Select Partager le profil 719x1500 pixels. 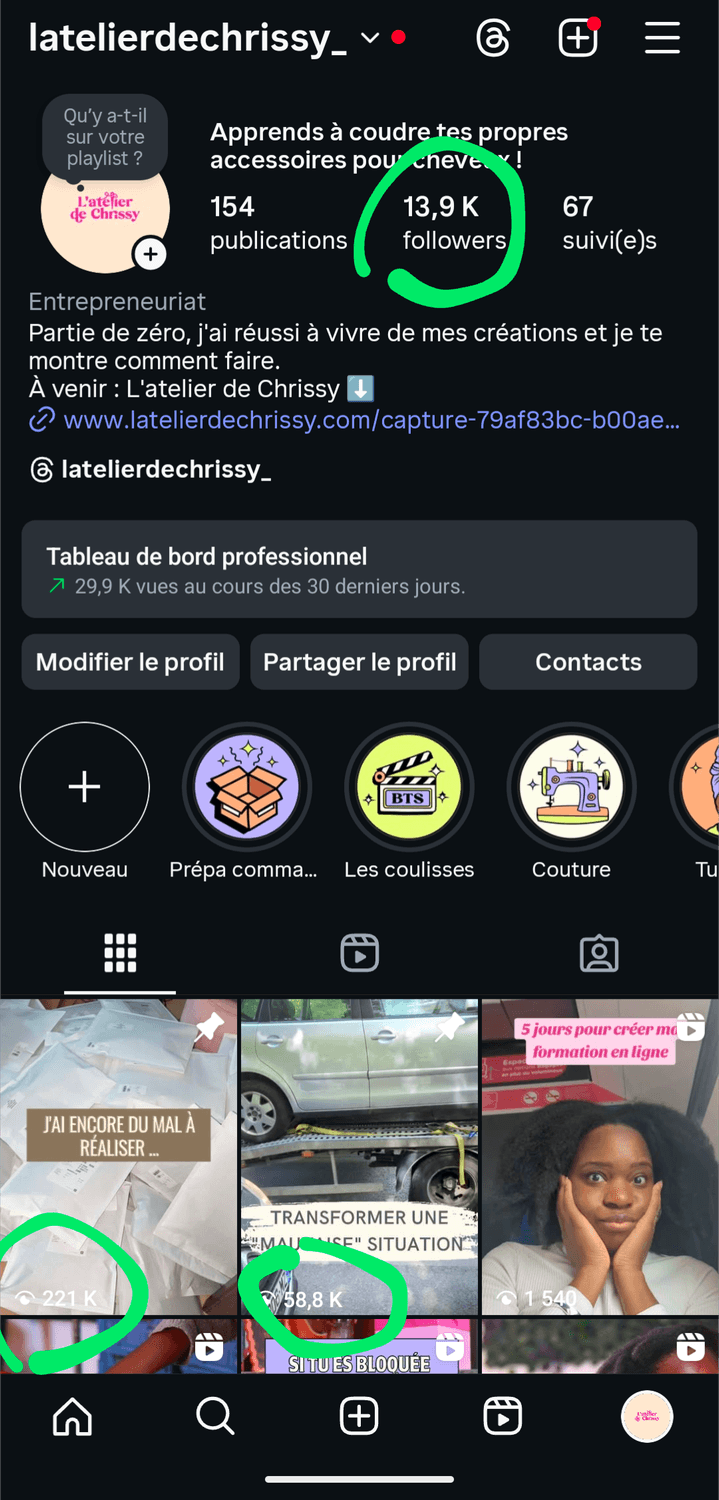point(359,662)
